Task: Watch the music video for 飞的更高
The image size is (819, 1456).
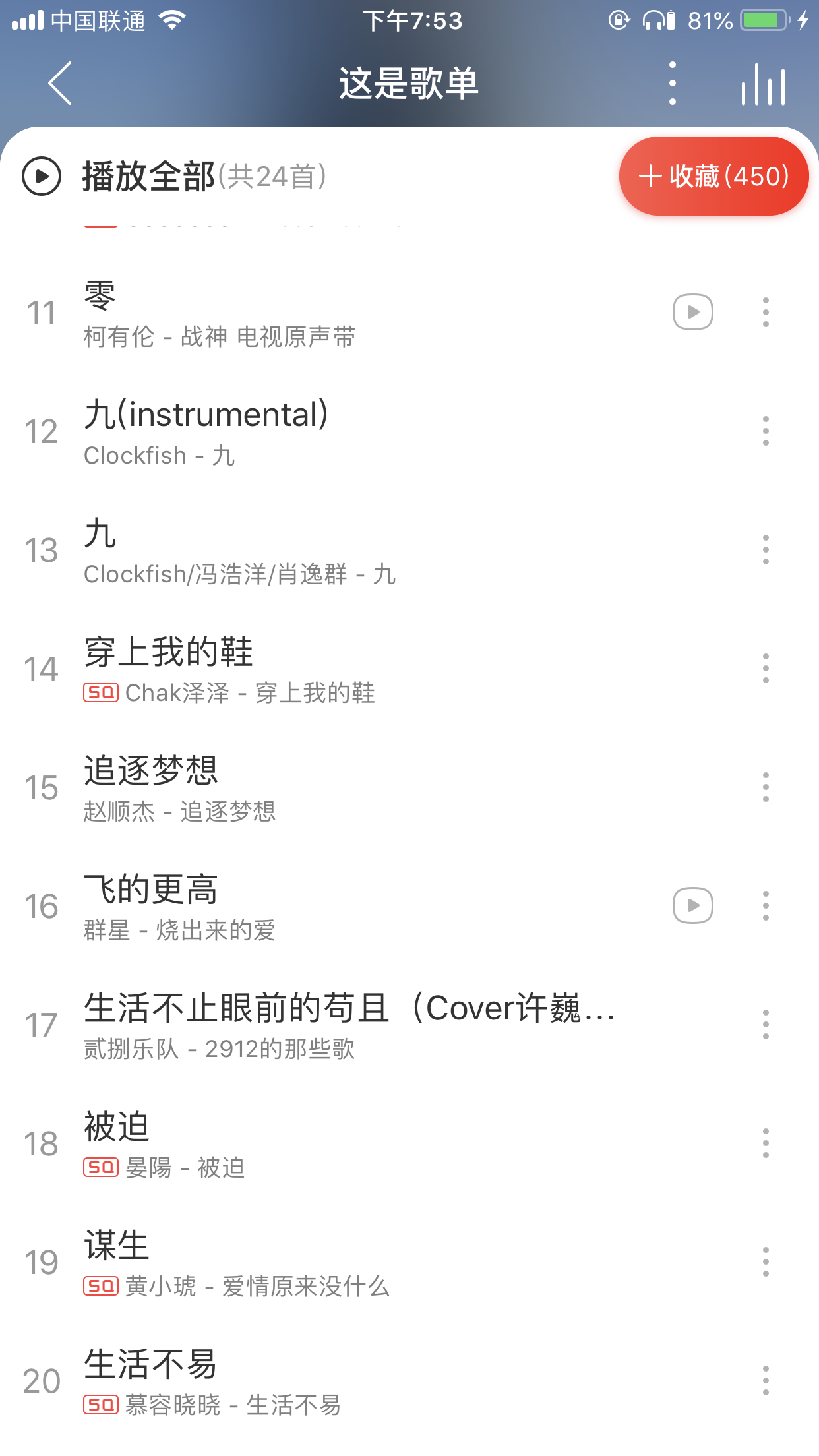Action: 692,905
